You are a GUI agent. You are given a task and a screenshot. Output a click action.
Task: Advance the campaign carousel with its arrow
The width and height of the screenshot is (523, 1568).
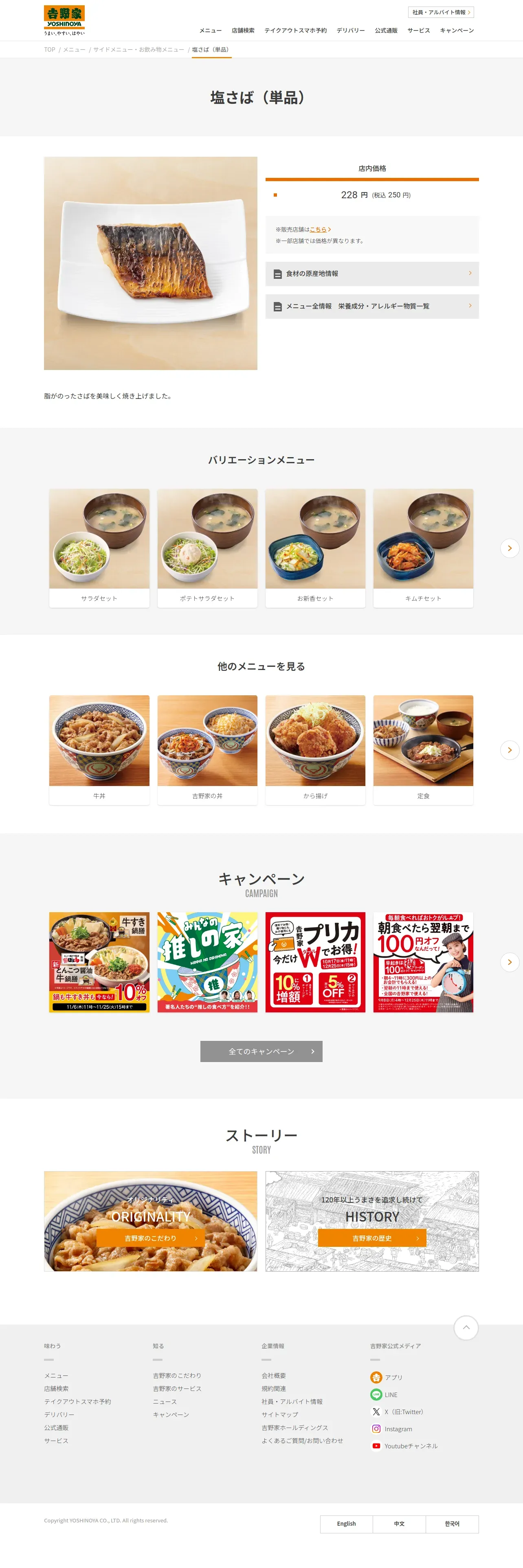point(510,962)
